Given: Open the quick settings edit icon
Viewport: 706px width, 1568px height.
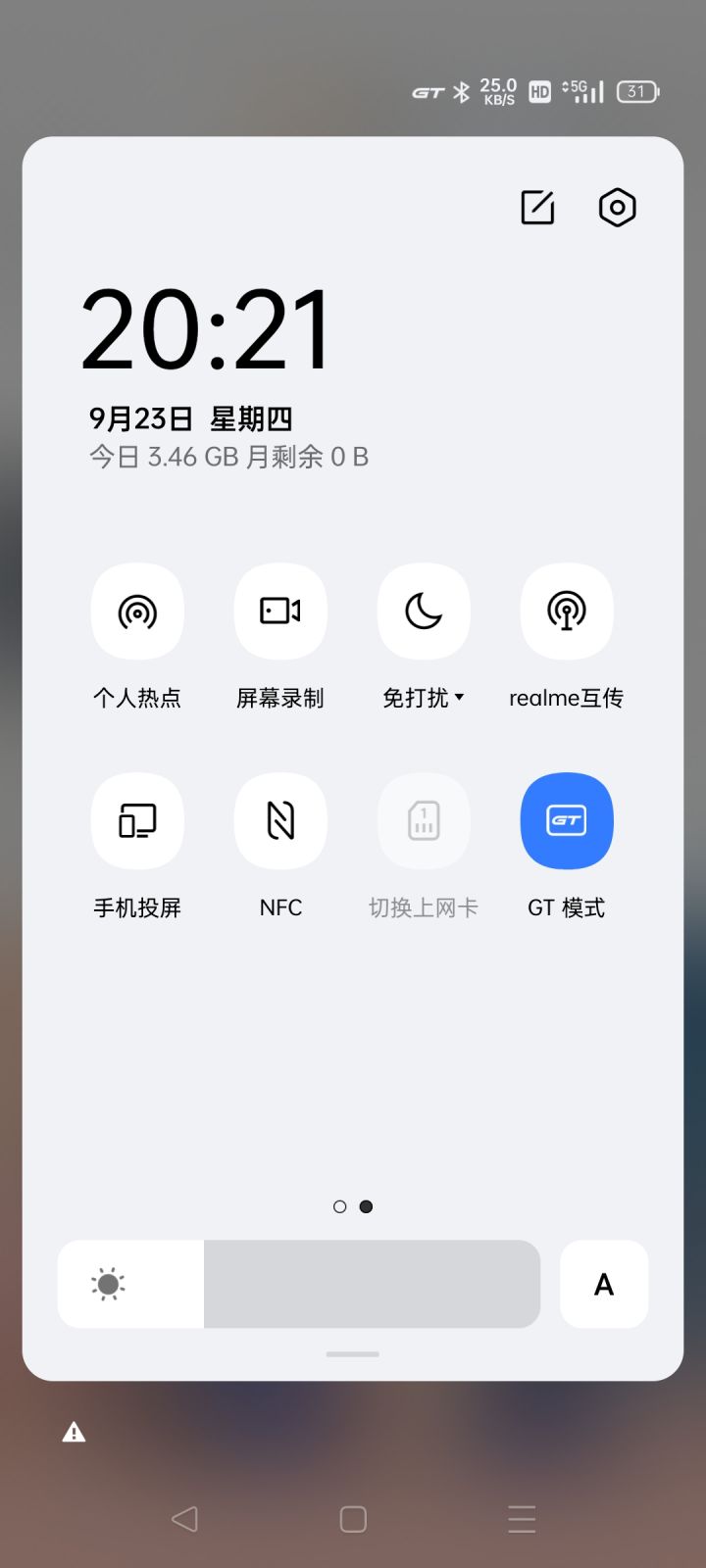Looking at the screenshot, I should 537,208.
